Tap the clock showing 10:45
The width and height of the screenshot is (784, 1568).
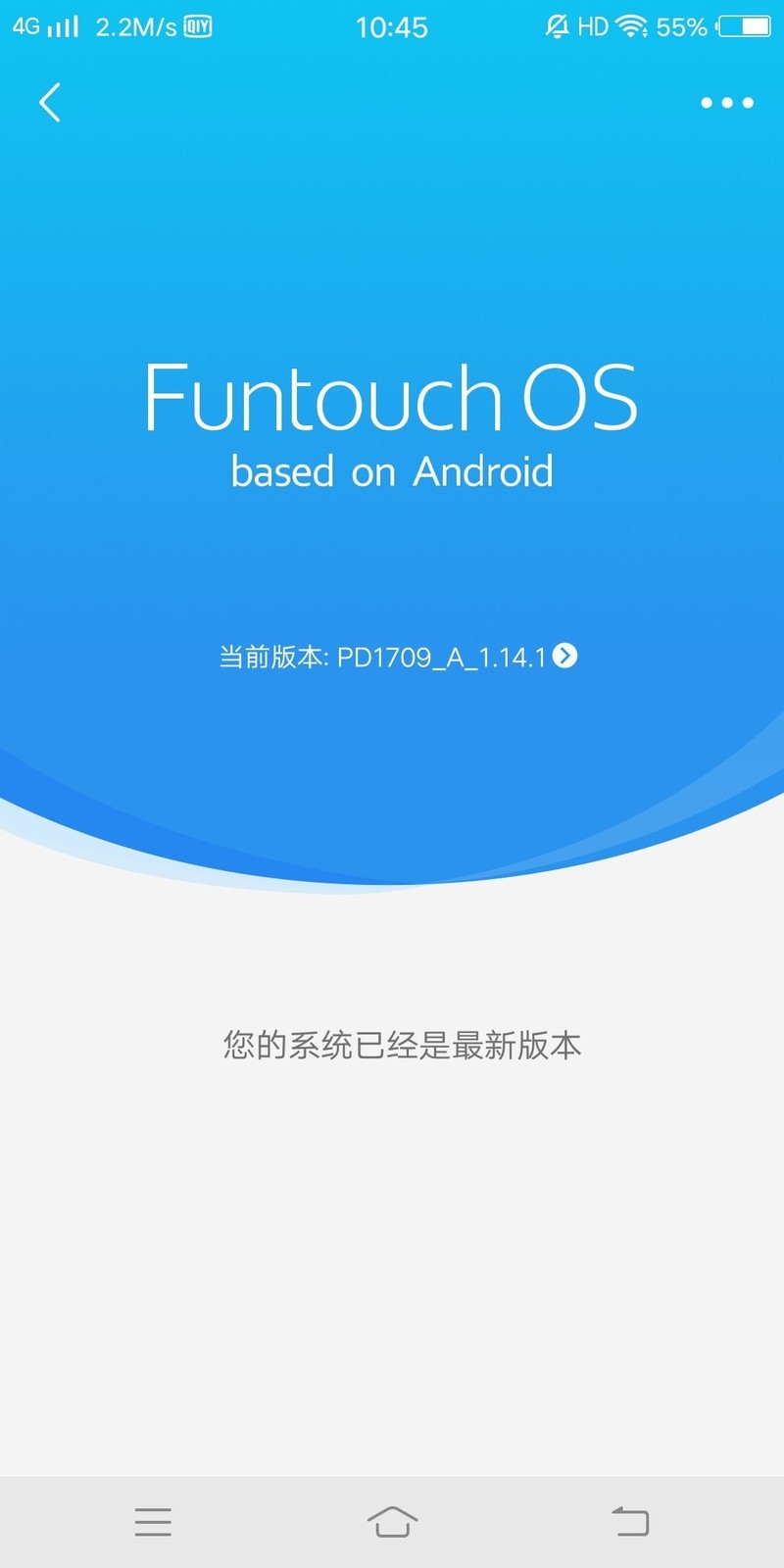394,26
